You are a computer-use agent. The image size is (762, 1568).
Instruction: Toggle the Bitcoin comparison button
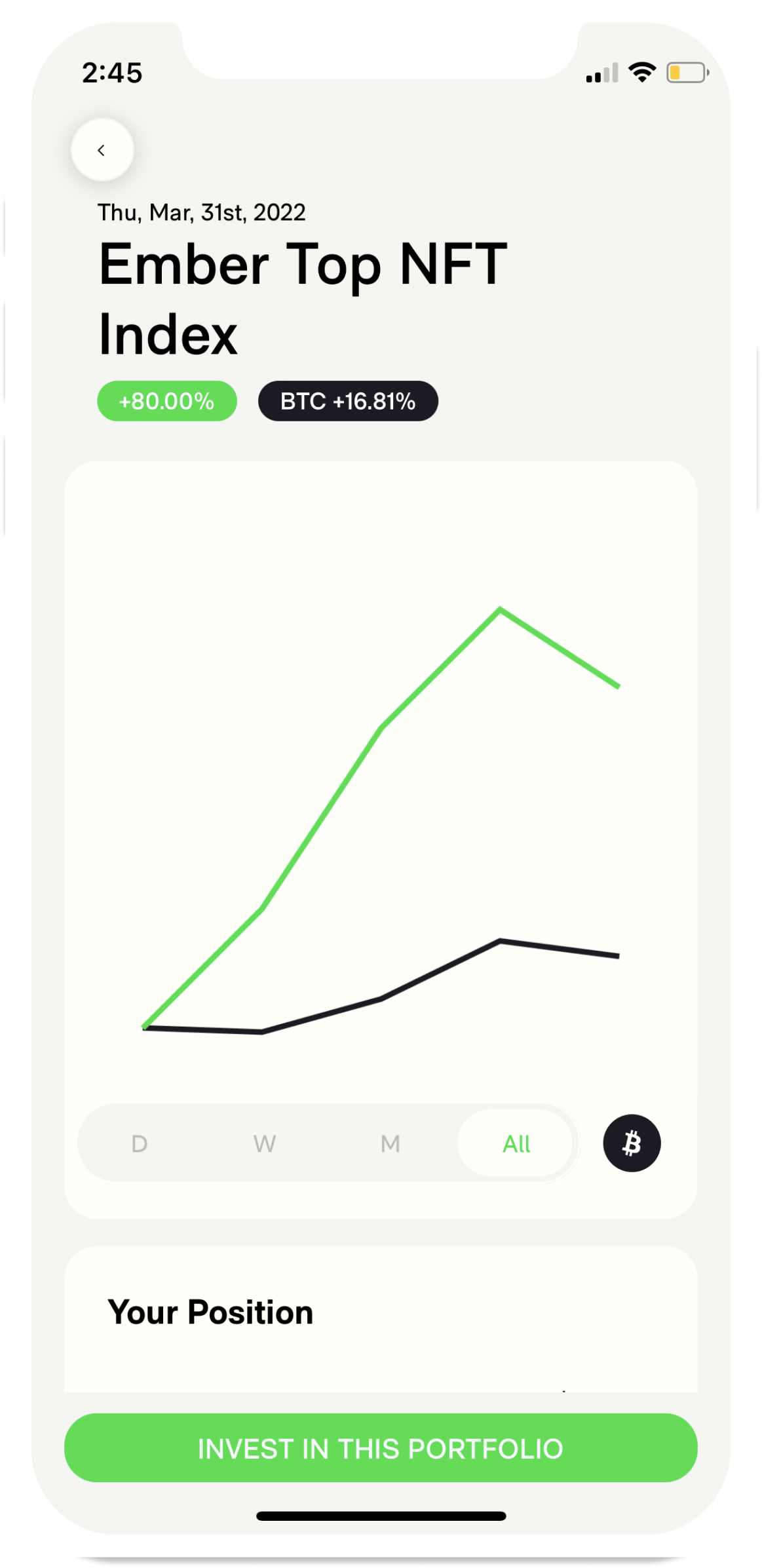(632, 1143)
